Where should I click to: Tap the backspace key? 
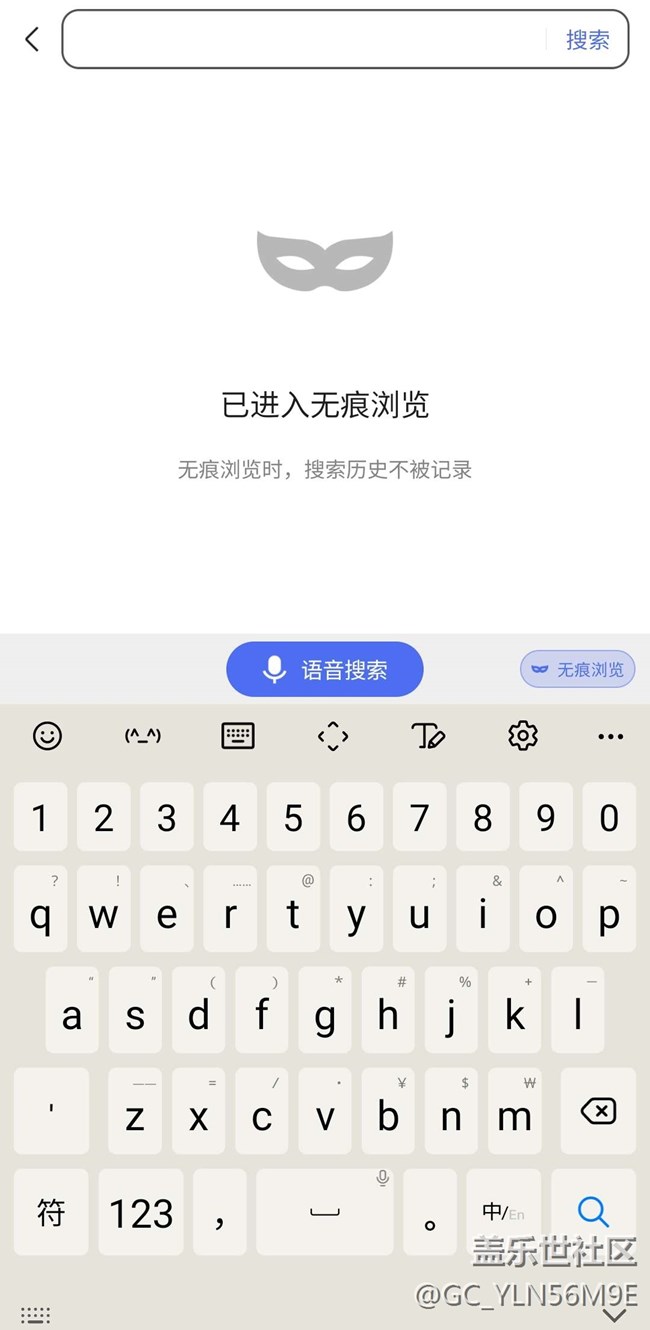(x=598, y=1111)
